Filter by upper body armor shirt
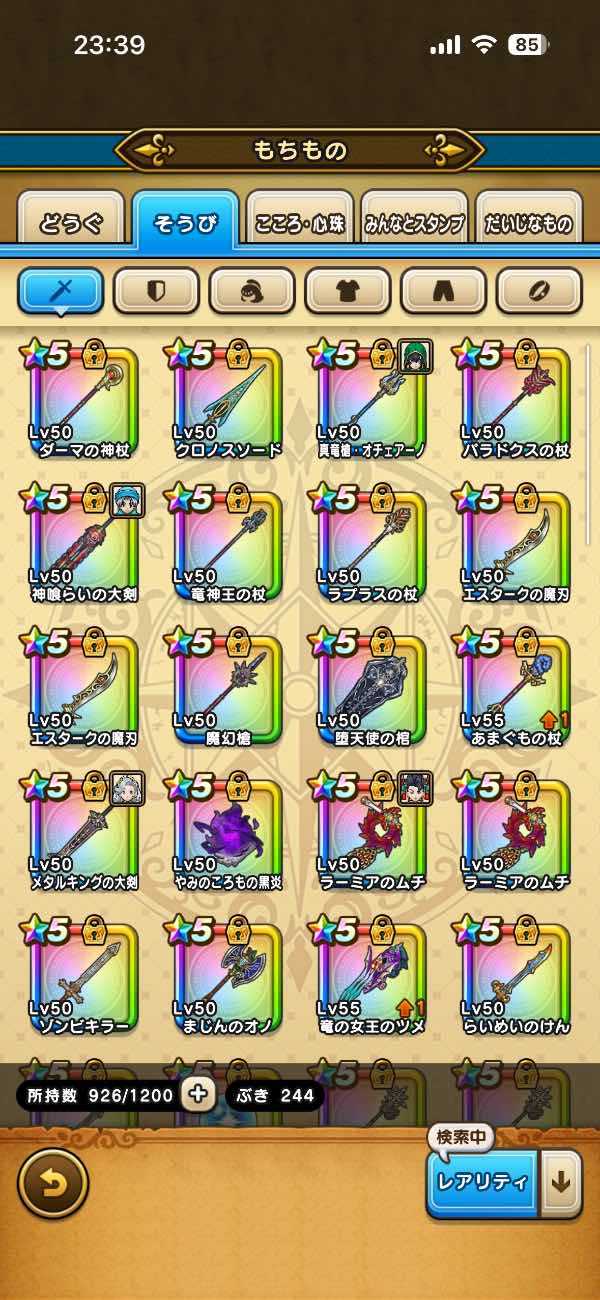Viewport: 600px width, 1300px height. point(348,291)
